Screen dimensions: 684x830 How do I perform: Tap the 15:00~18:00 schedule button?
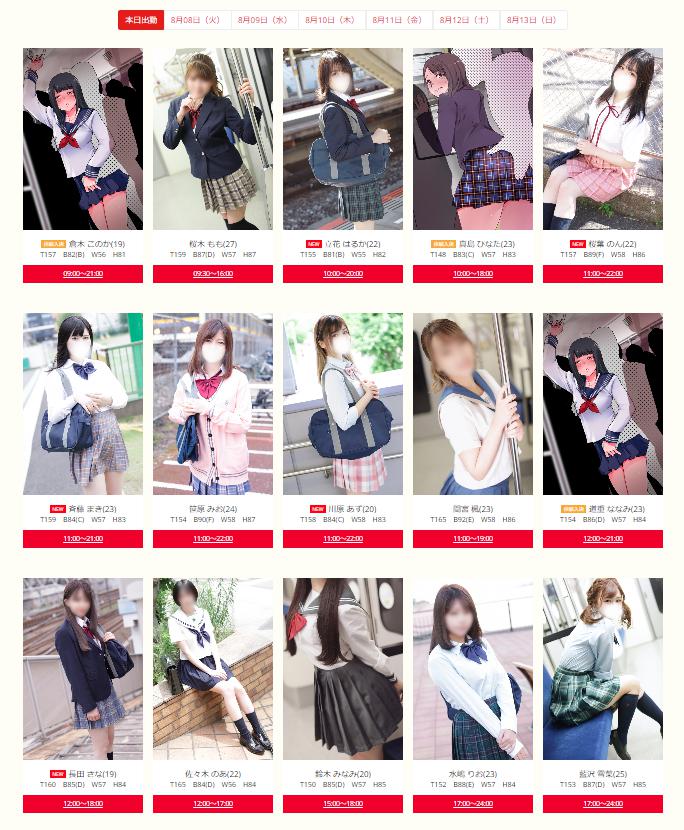[x=342, y=803]
